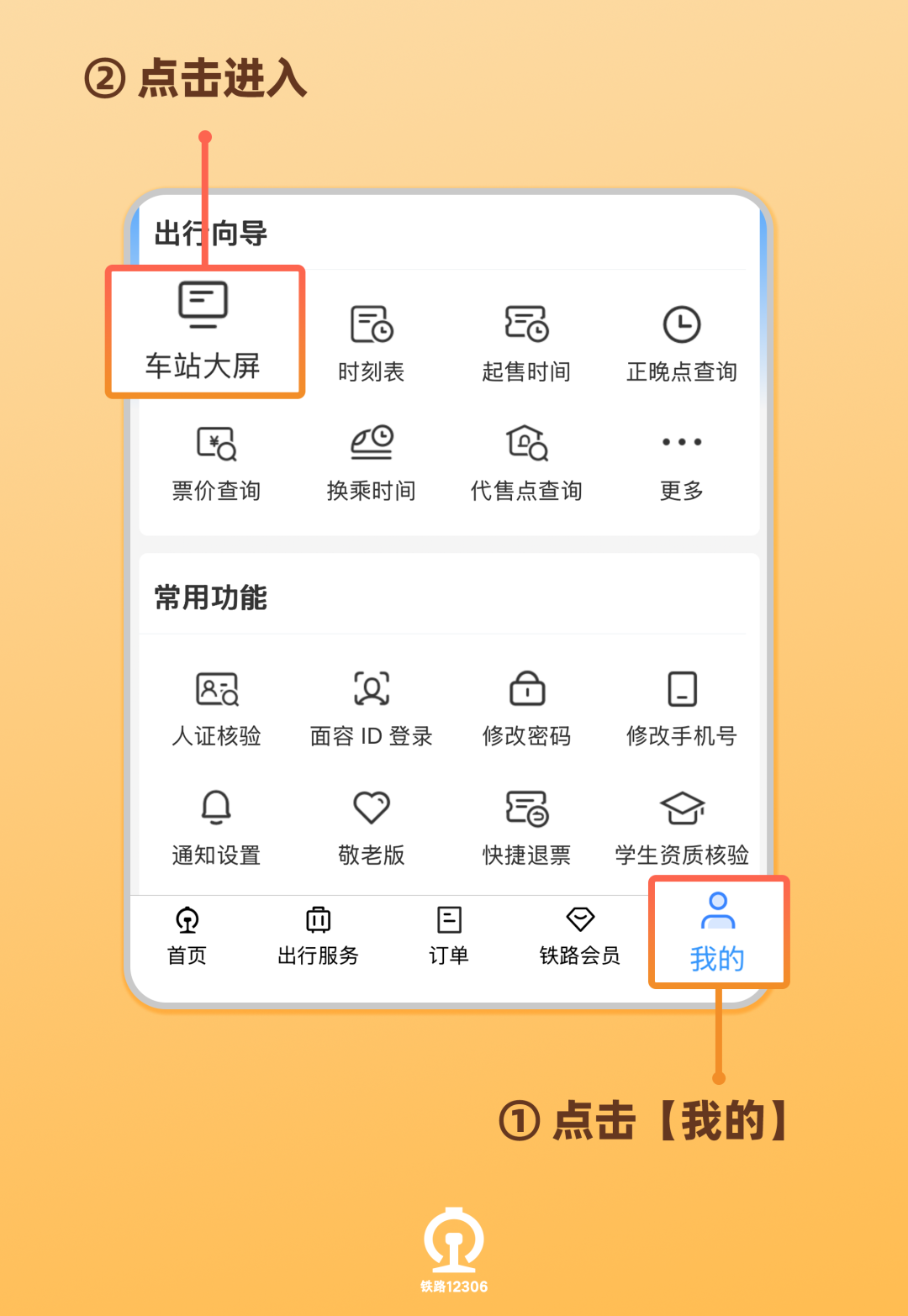Open the 票价查询 fare inquiry tool

point(216,461)
